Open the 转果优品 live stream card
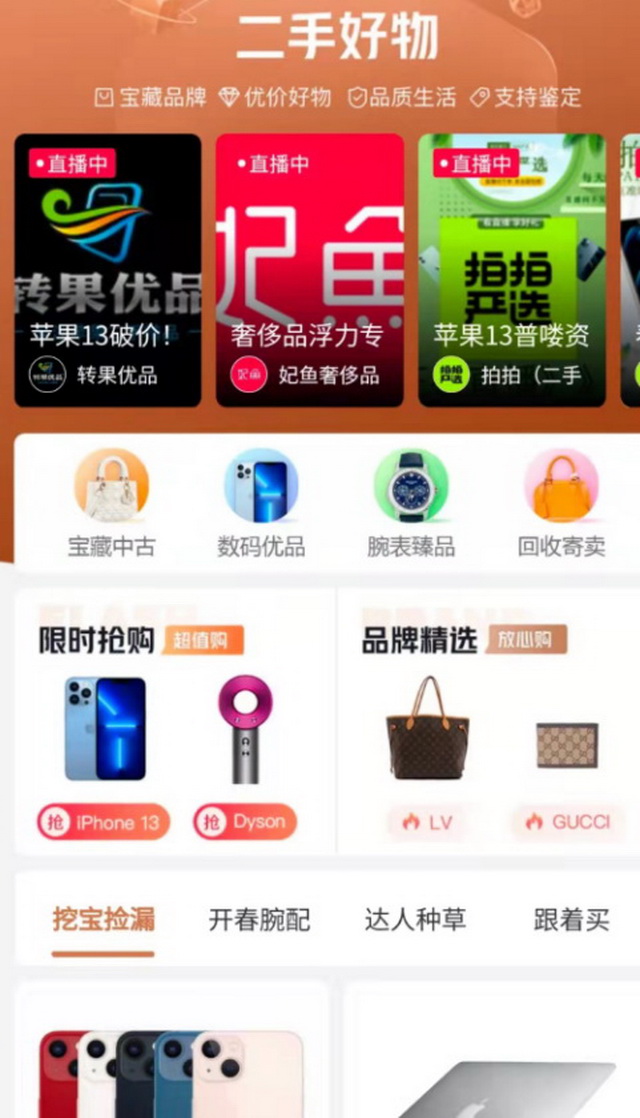 (108, 270)
